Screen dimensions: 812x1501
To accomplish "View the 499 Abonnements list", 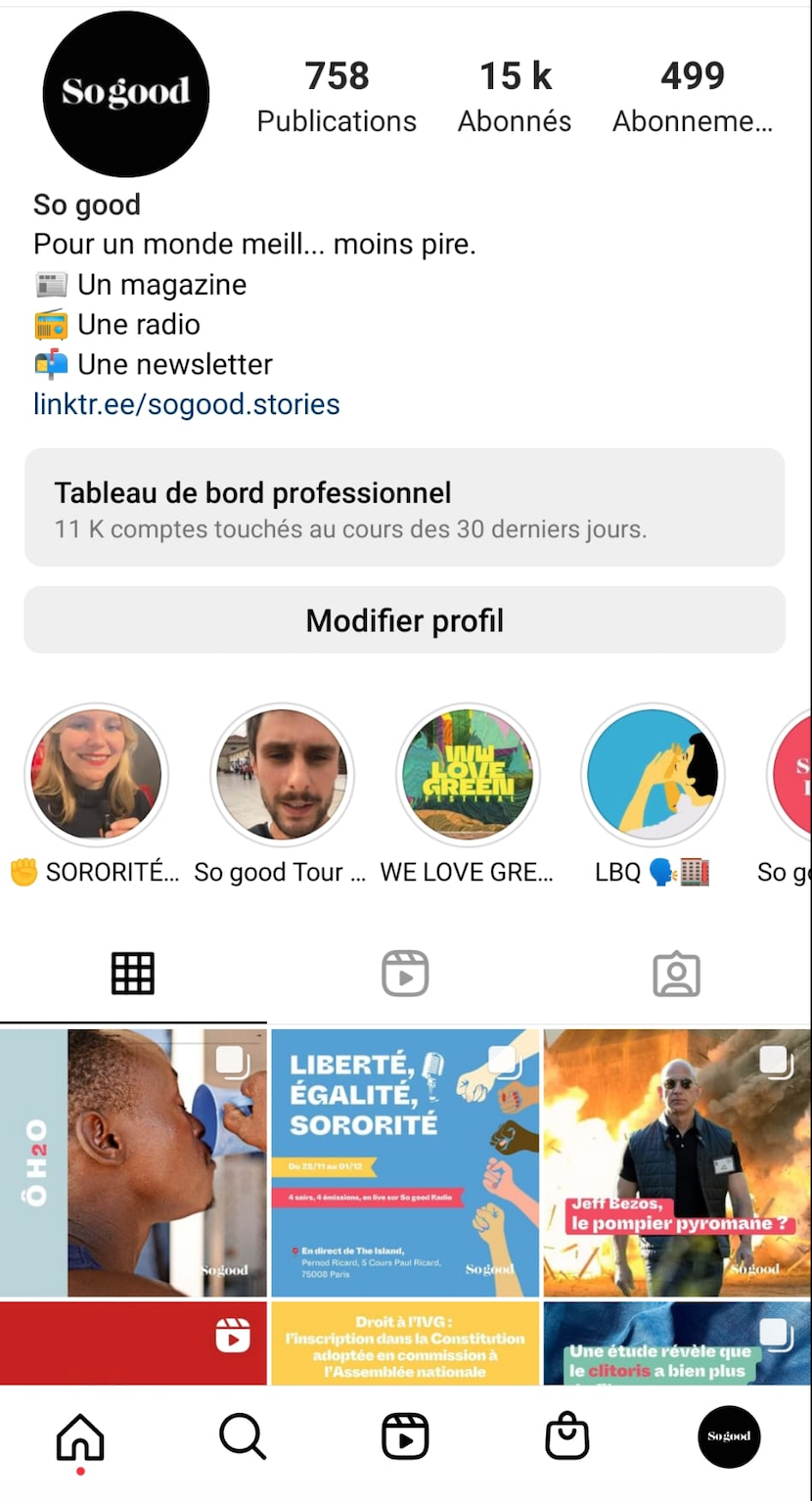I will pyautogui.click(x=693, y=97).
